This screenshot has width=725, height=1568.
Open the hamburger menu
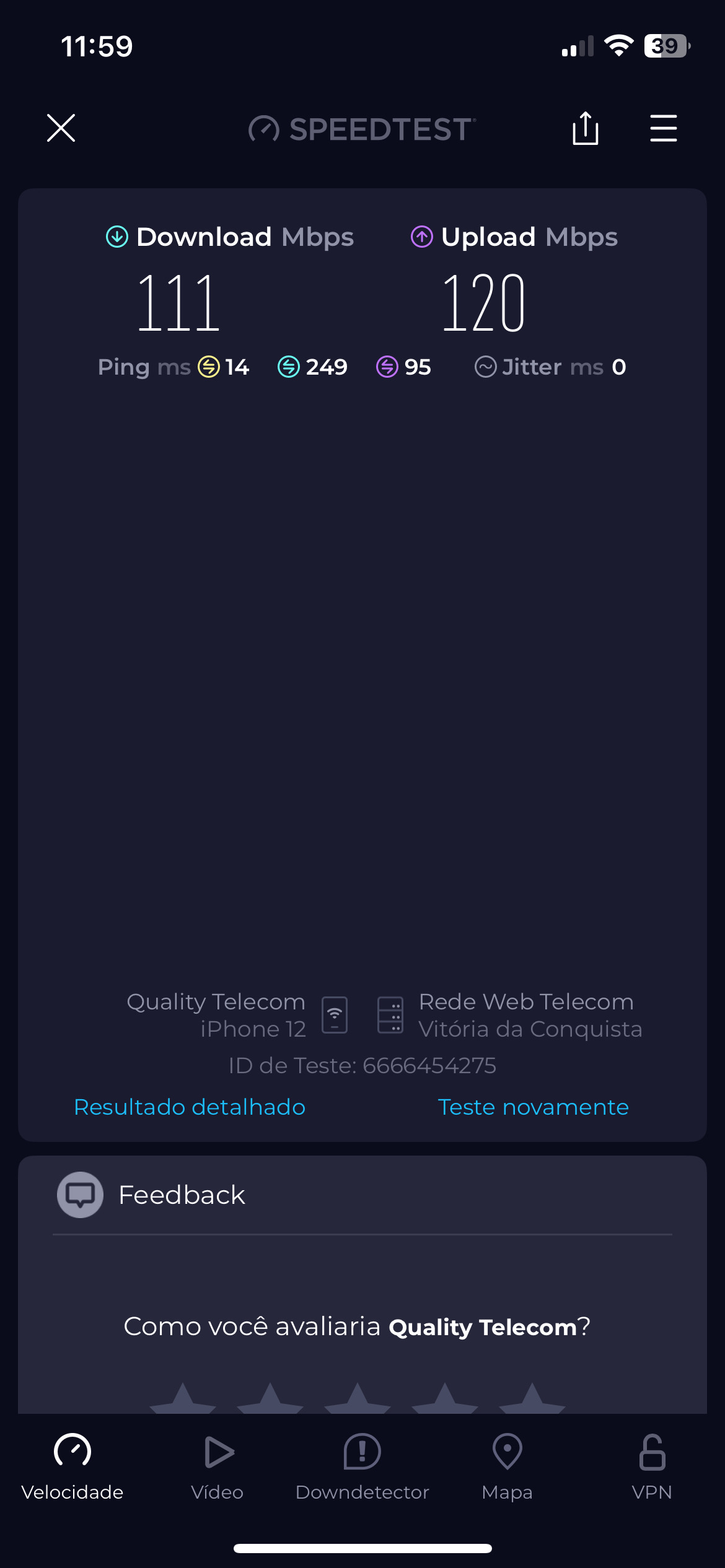click(663, 128)
